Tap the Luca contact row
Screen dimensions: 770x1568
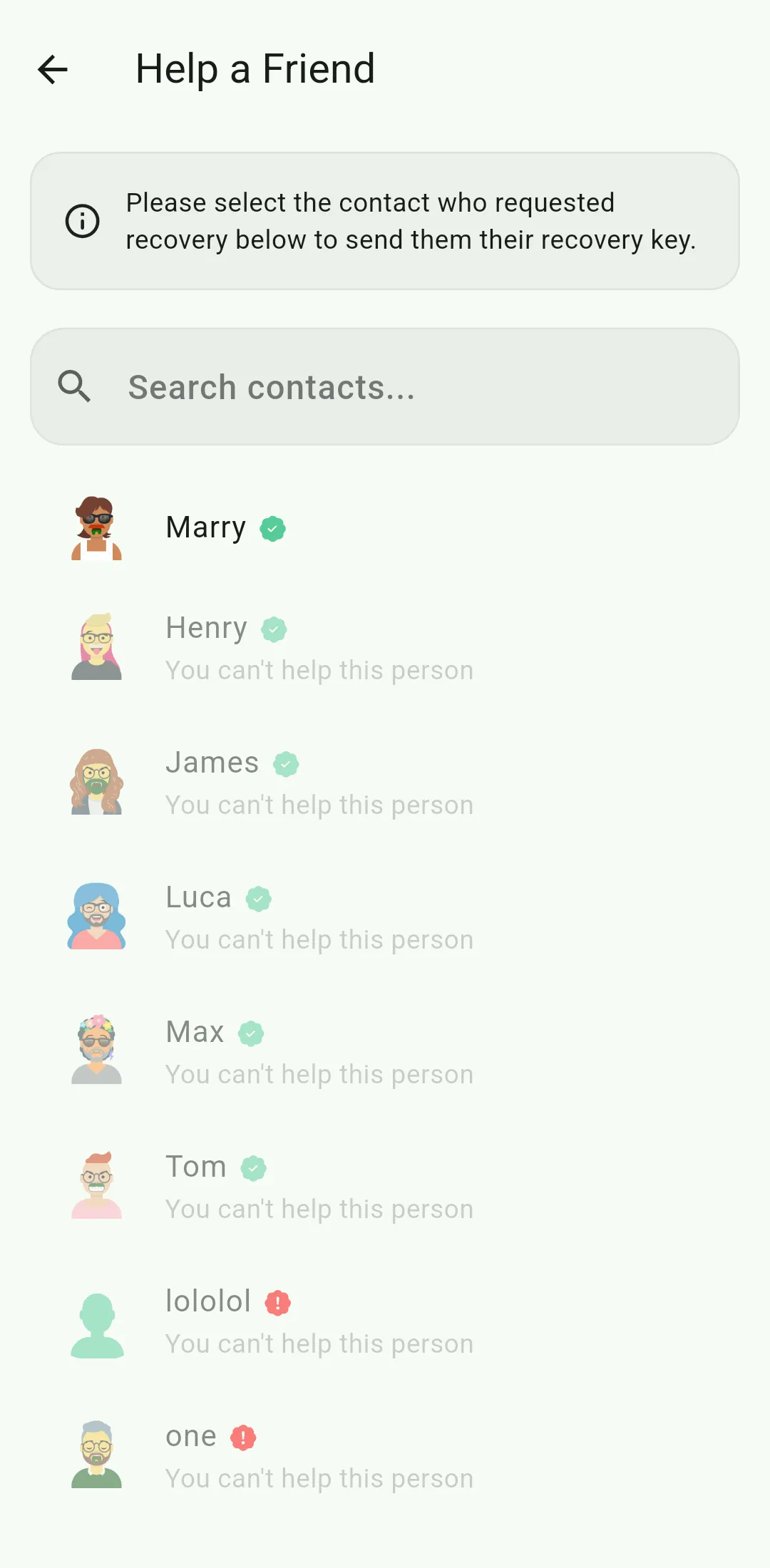click(x=385, y=917)
